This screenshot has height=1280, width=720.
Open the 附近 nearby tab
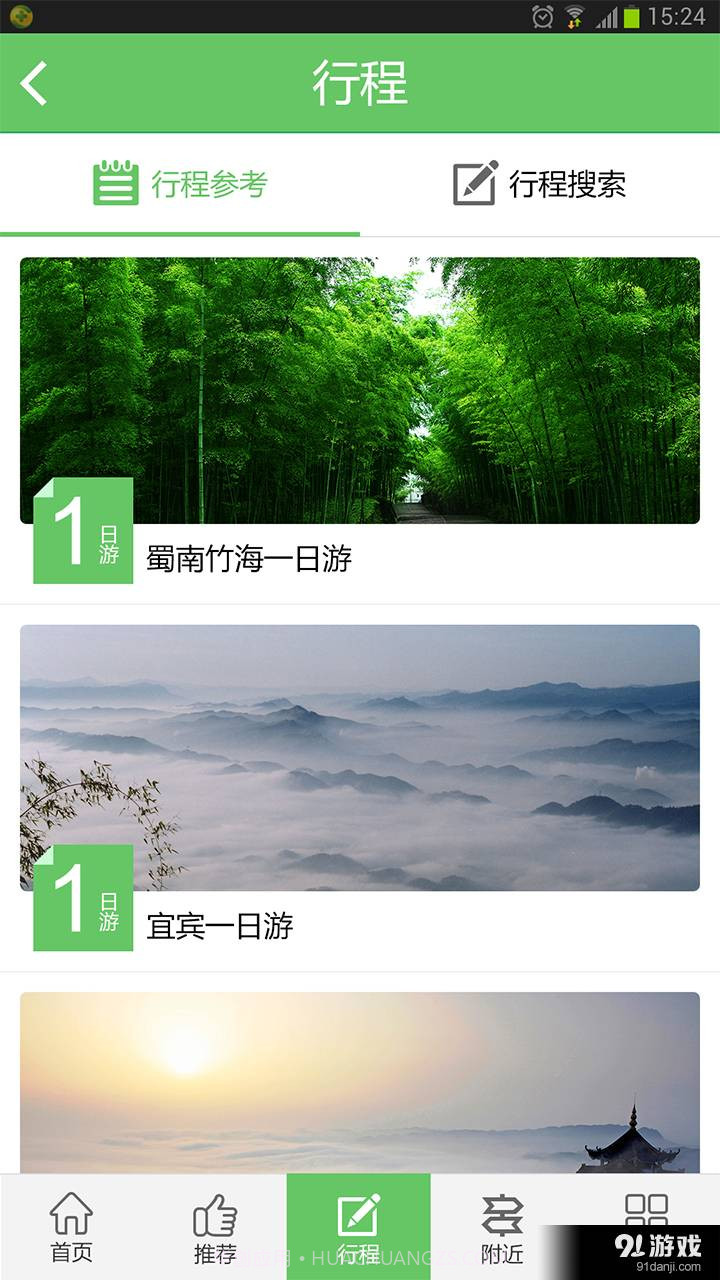(502, 1226)
